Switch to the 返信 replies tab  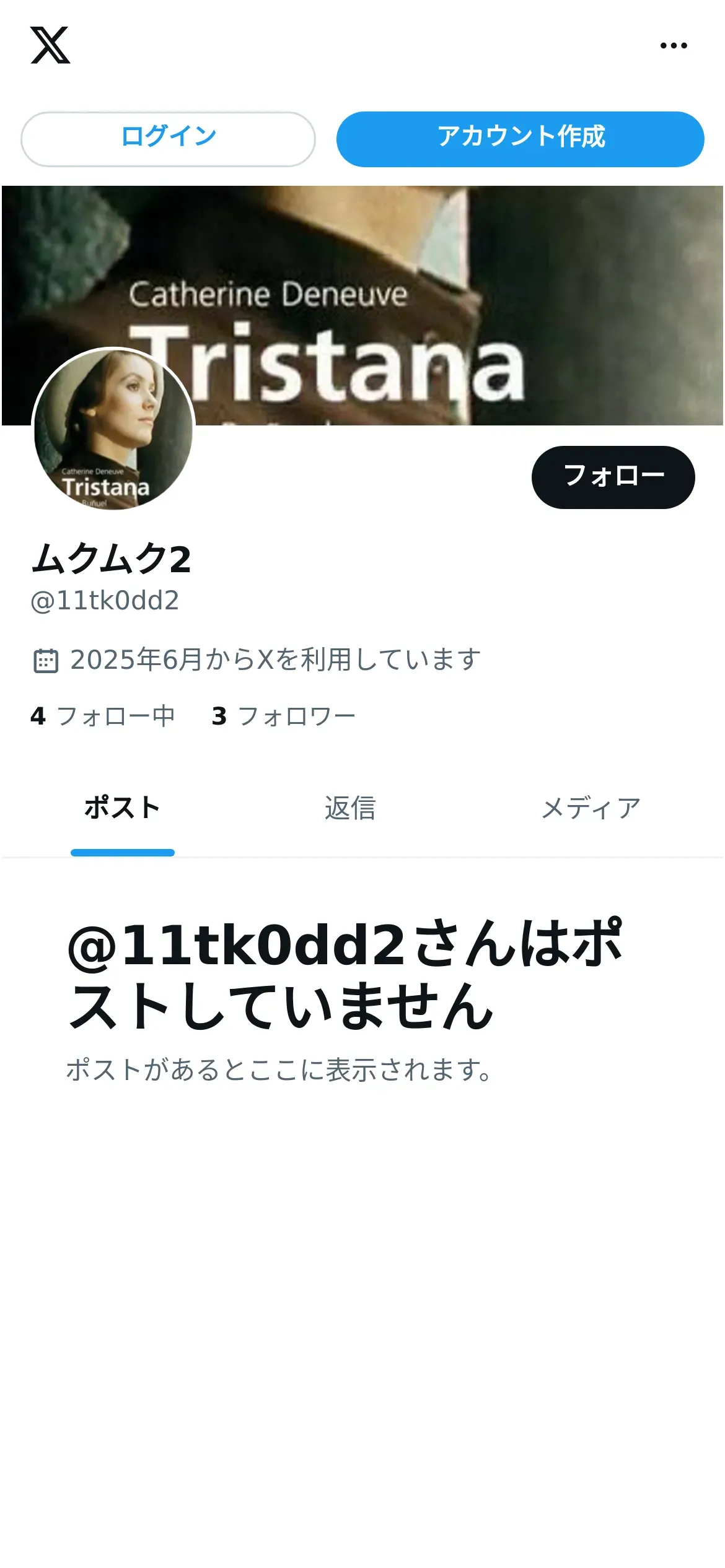point(350,808)
